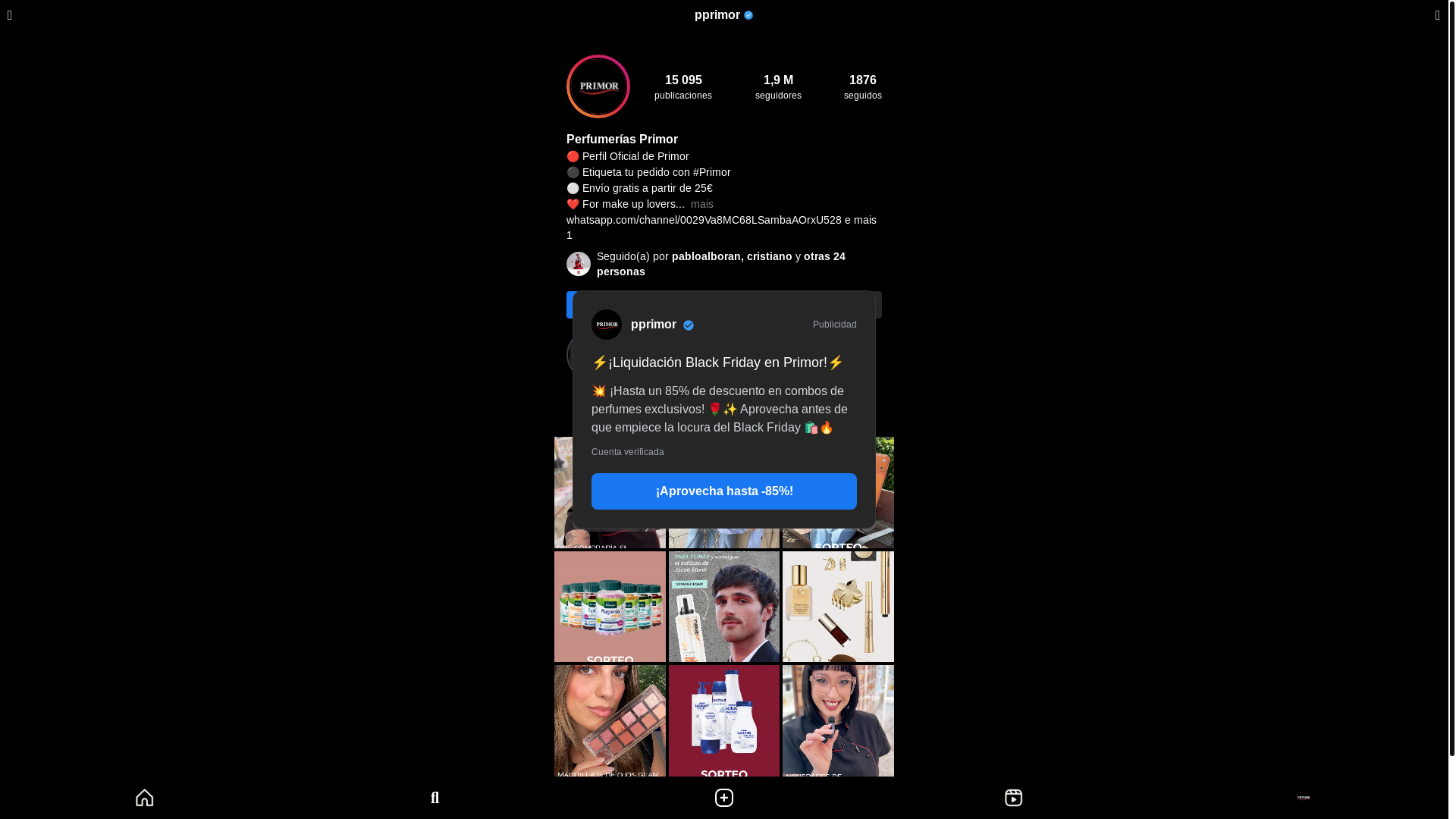Expand the bio with mais
Image resolution: width=1456 pixels, height=819 pixels.
(x=702, y=204)
